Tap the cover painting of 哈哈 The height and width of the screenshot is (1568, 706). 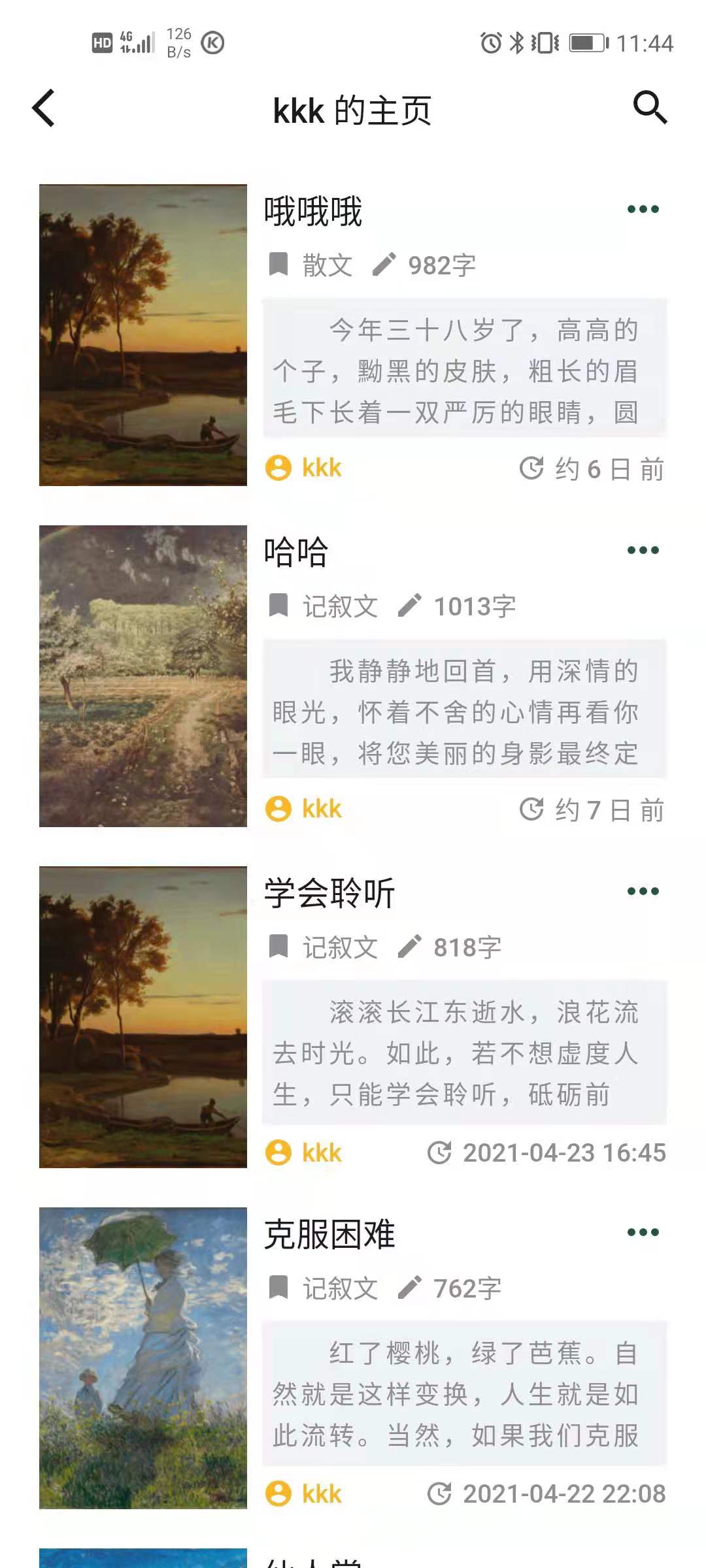143,676
